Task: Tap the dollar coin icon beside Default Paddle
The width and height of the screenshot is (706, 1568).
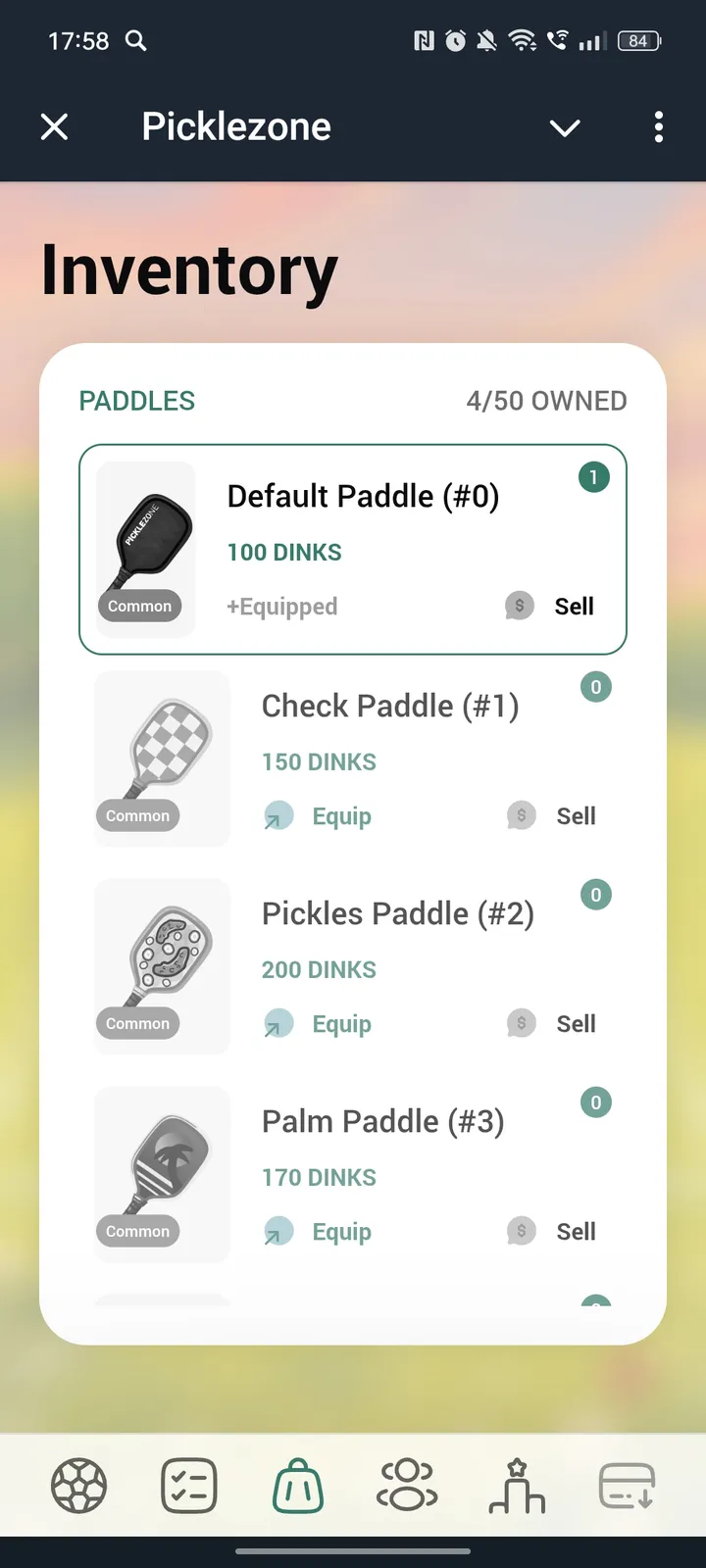Action: coord(519,606)
